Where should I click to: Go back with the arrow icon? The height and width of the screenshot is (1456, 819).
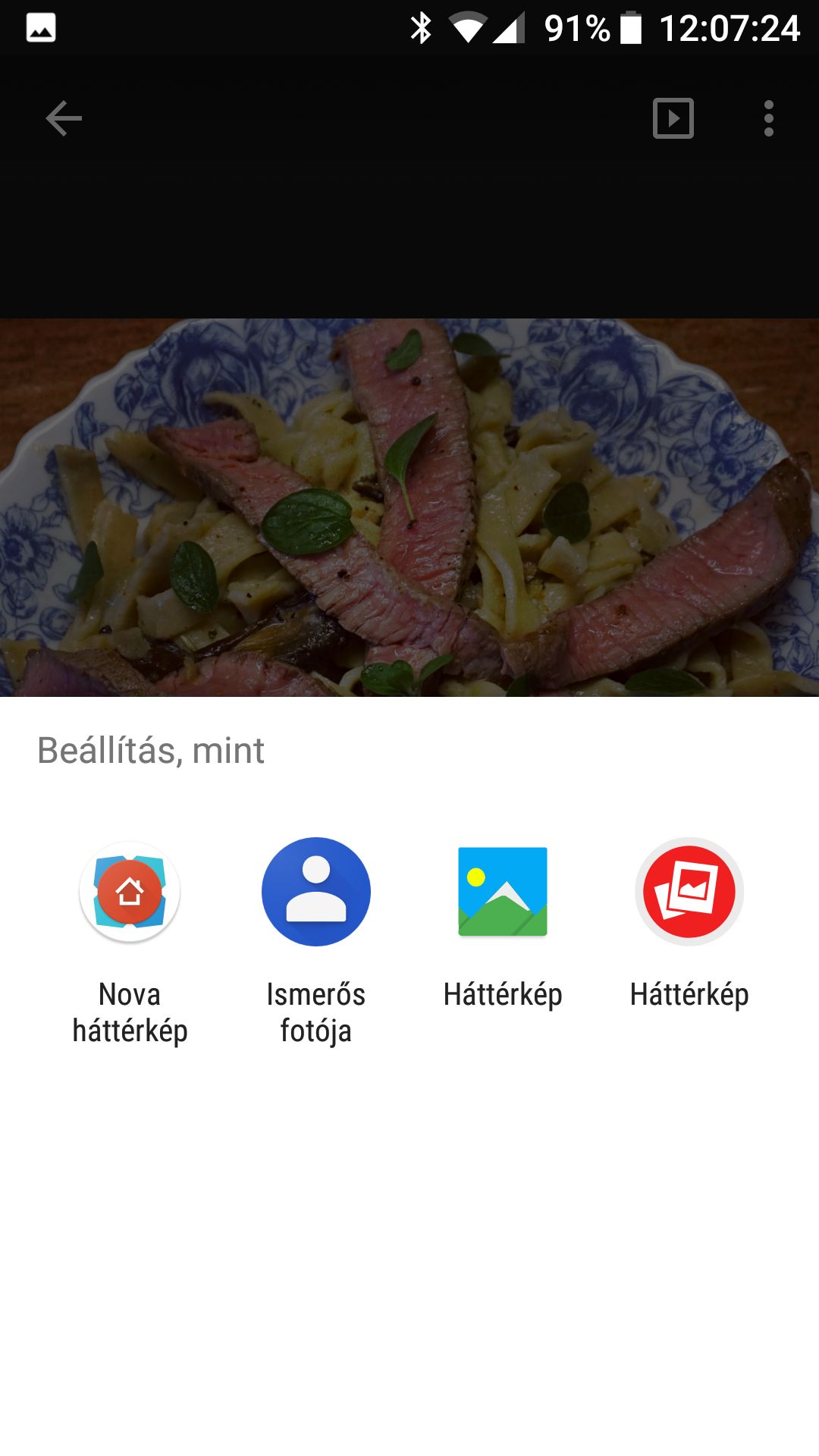(64, 119)
